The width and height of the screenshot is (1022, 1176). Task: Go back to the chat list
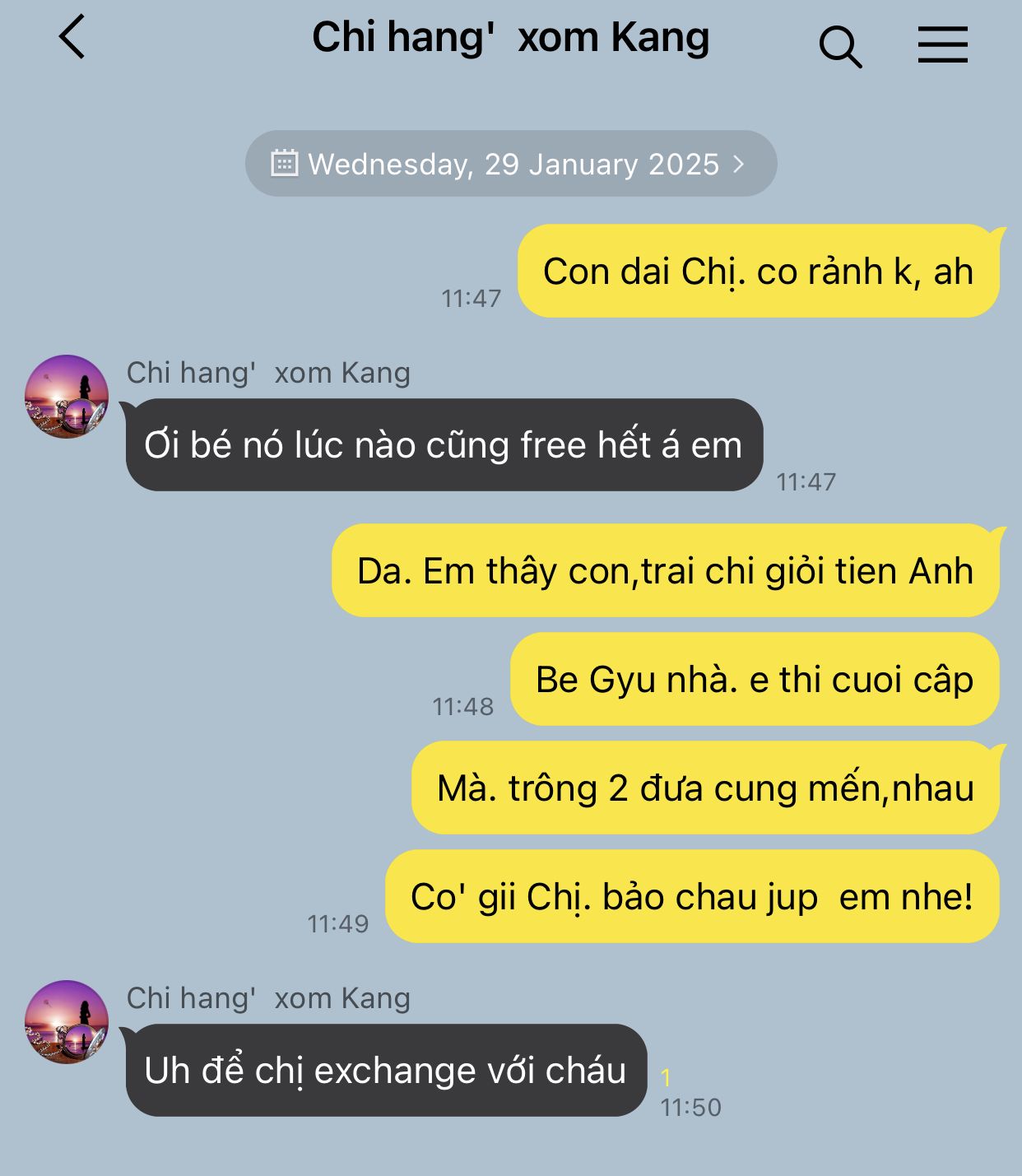click(x=72, y=38)
